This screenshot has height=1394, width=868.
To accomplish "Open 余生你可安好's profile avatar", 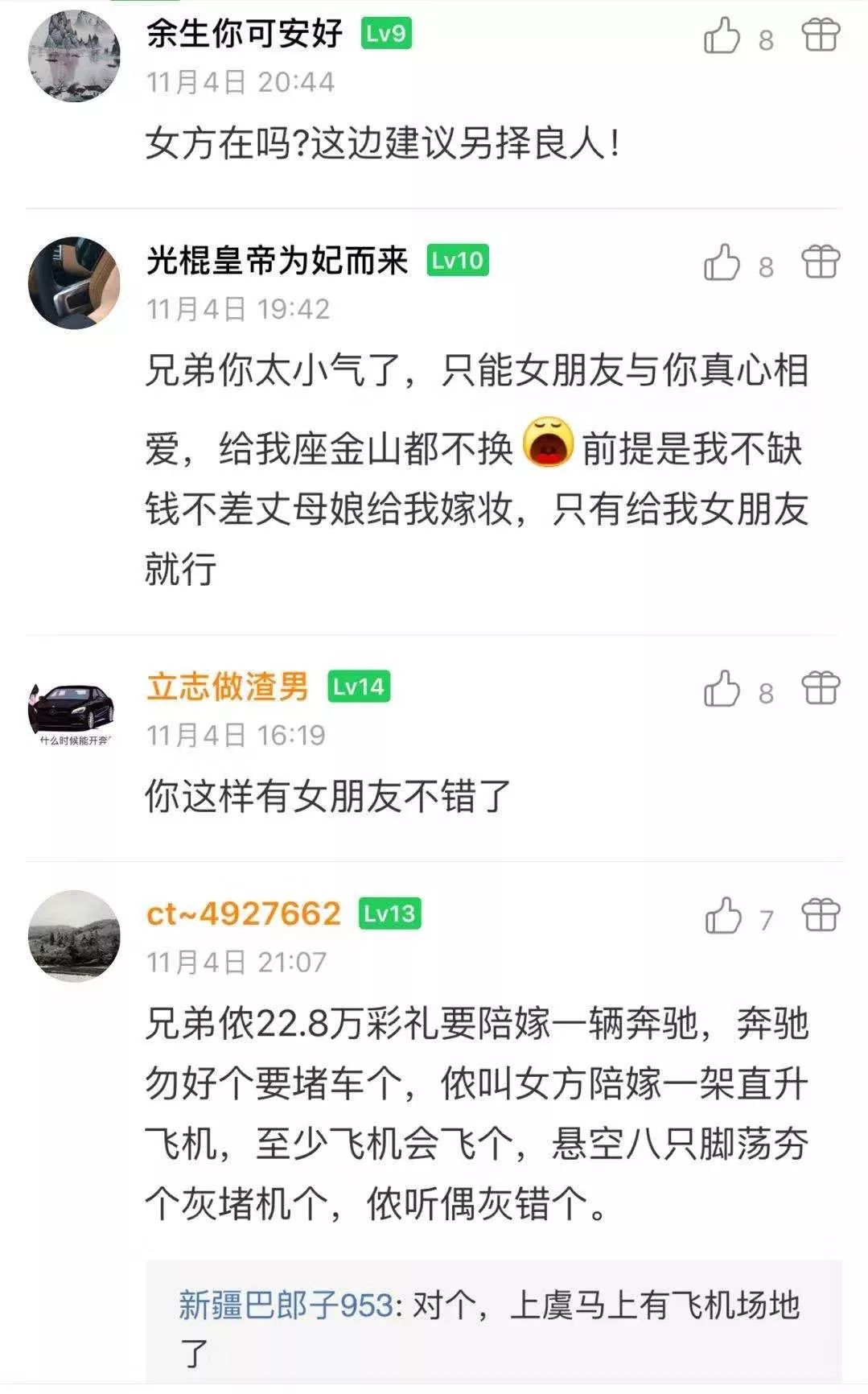I will coord(74,56).
